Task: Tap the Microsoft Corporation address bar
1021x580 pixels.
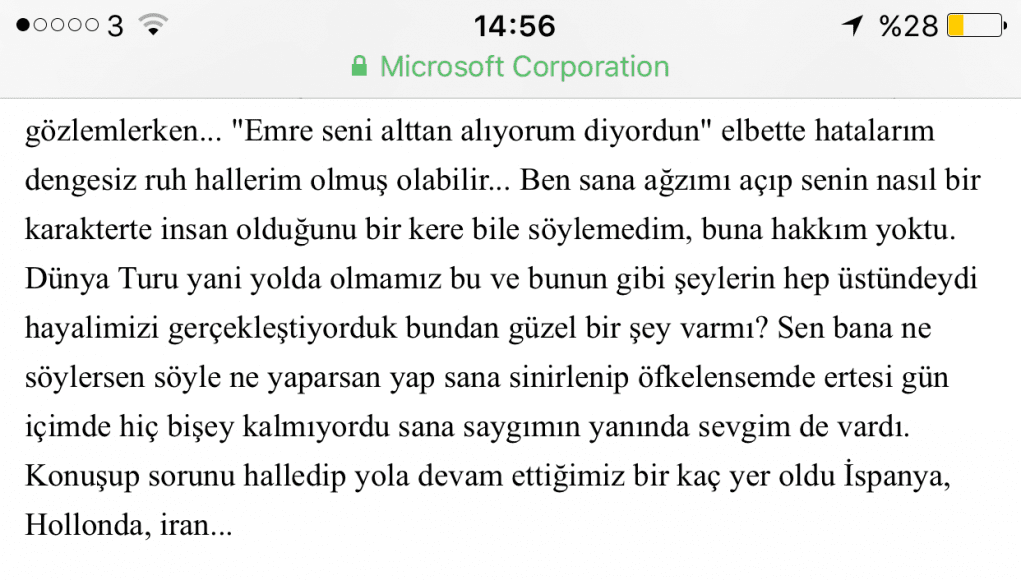Action: tap(511, 68)
